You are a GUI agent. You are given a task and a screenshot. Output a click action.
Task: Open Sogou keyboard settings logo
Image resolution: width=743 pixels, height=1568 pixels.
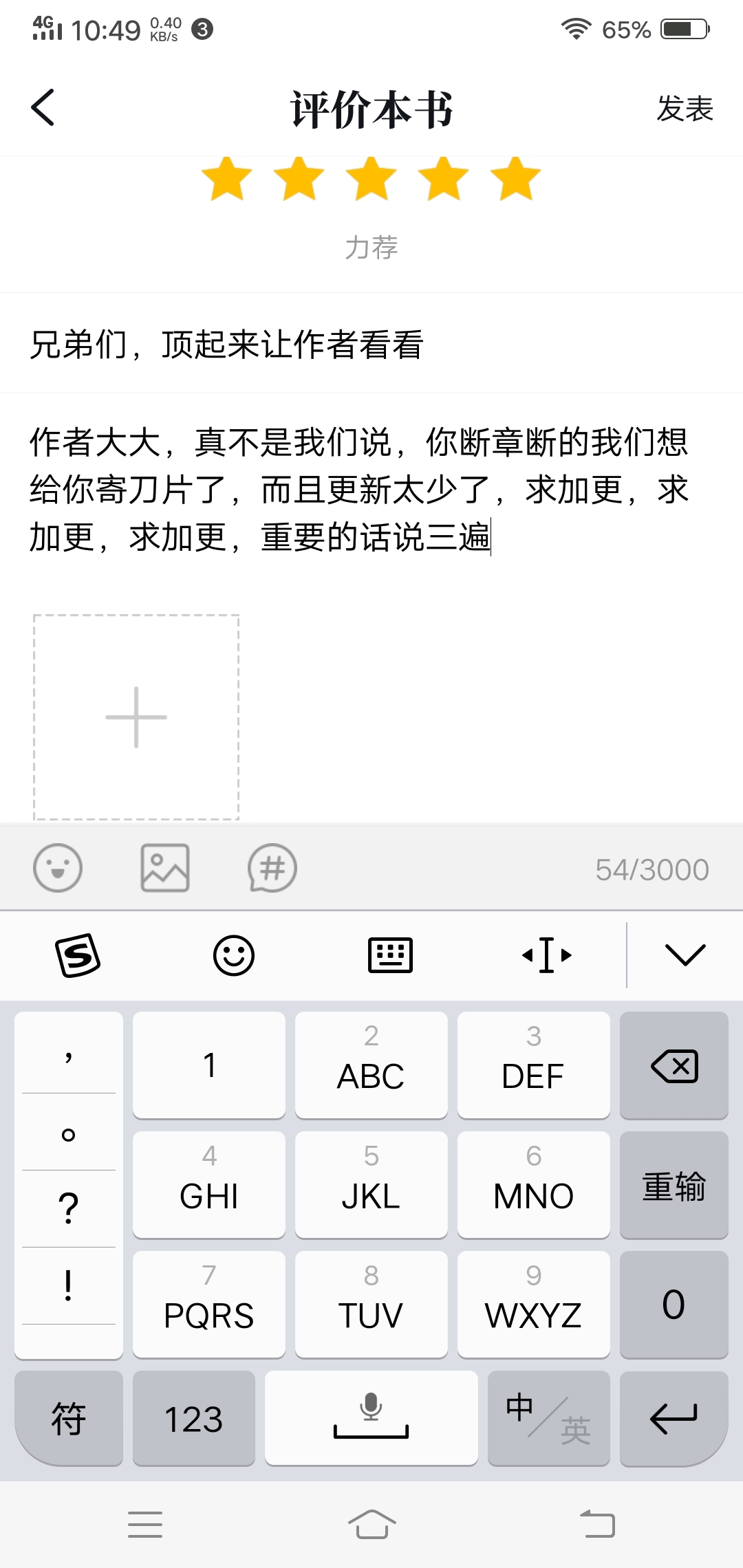coord(78,955)
